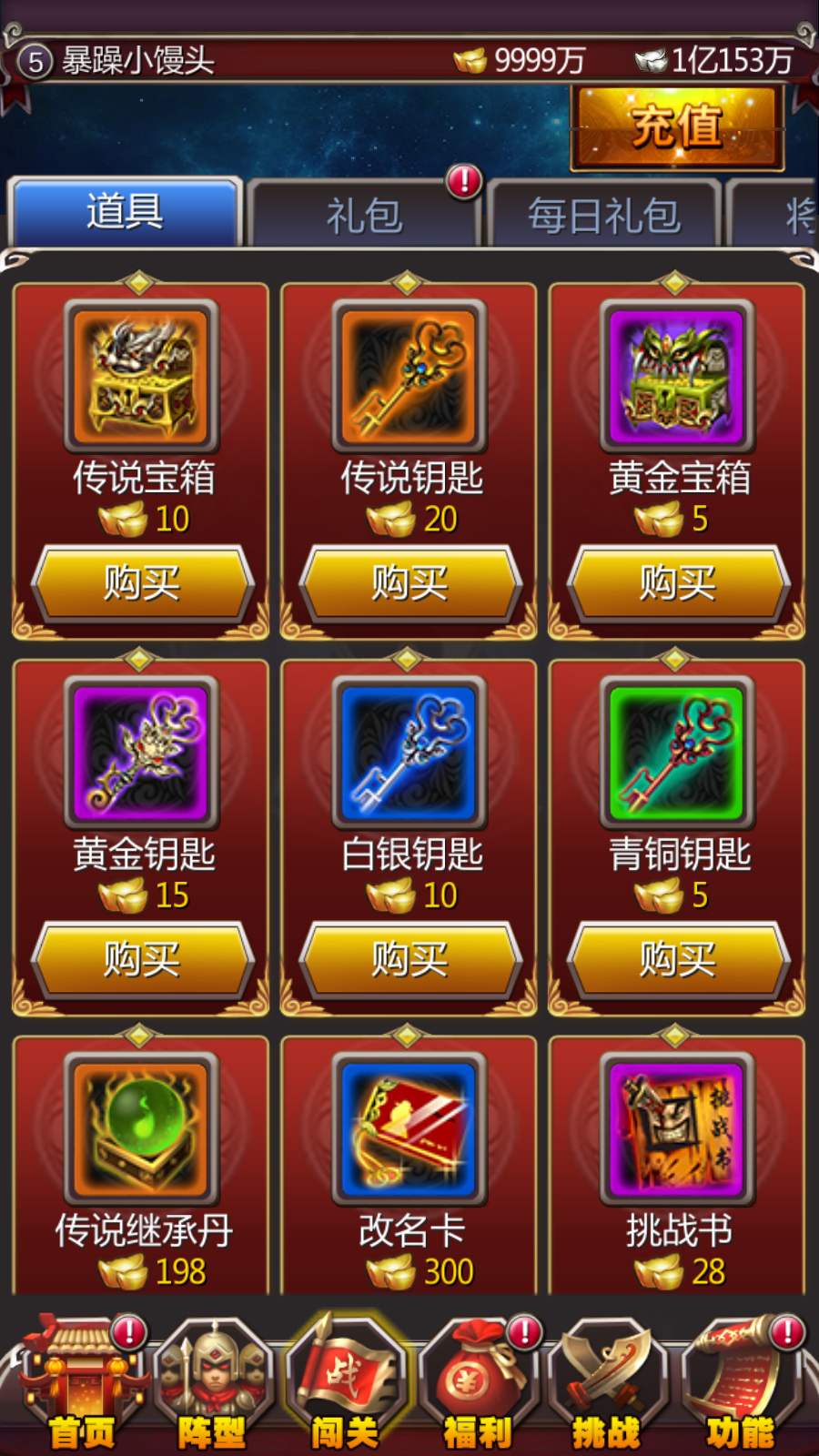
Task: Switch to the 每日礼包 tab
Action: click(x=604, y=216)
